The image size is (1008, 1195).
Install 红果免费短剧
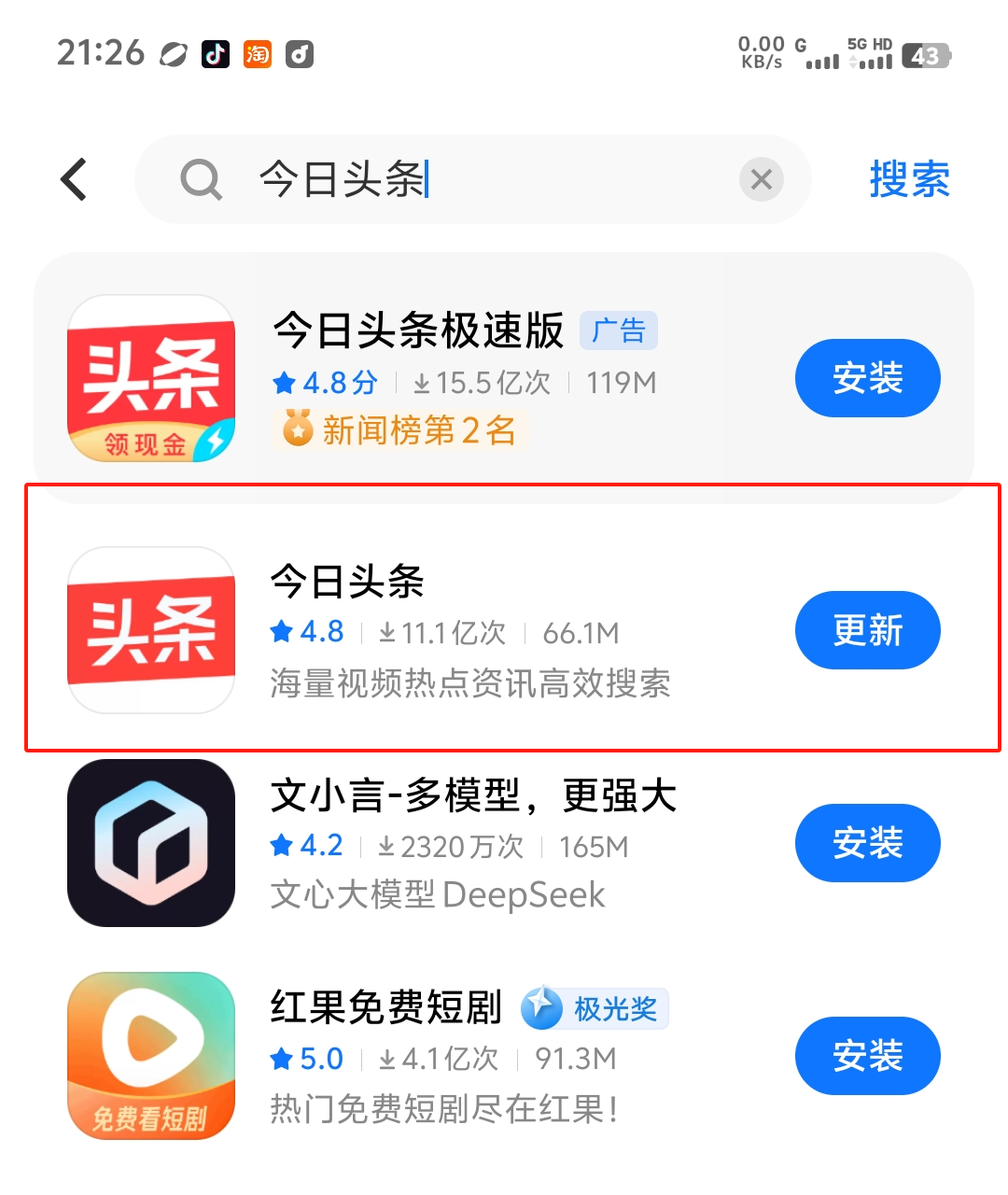[x=867, y=1056]
